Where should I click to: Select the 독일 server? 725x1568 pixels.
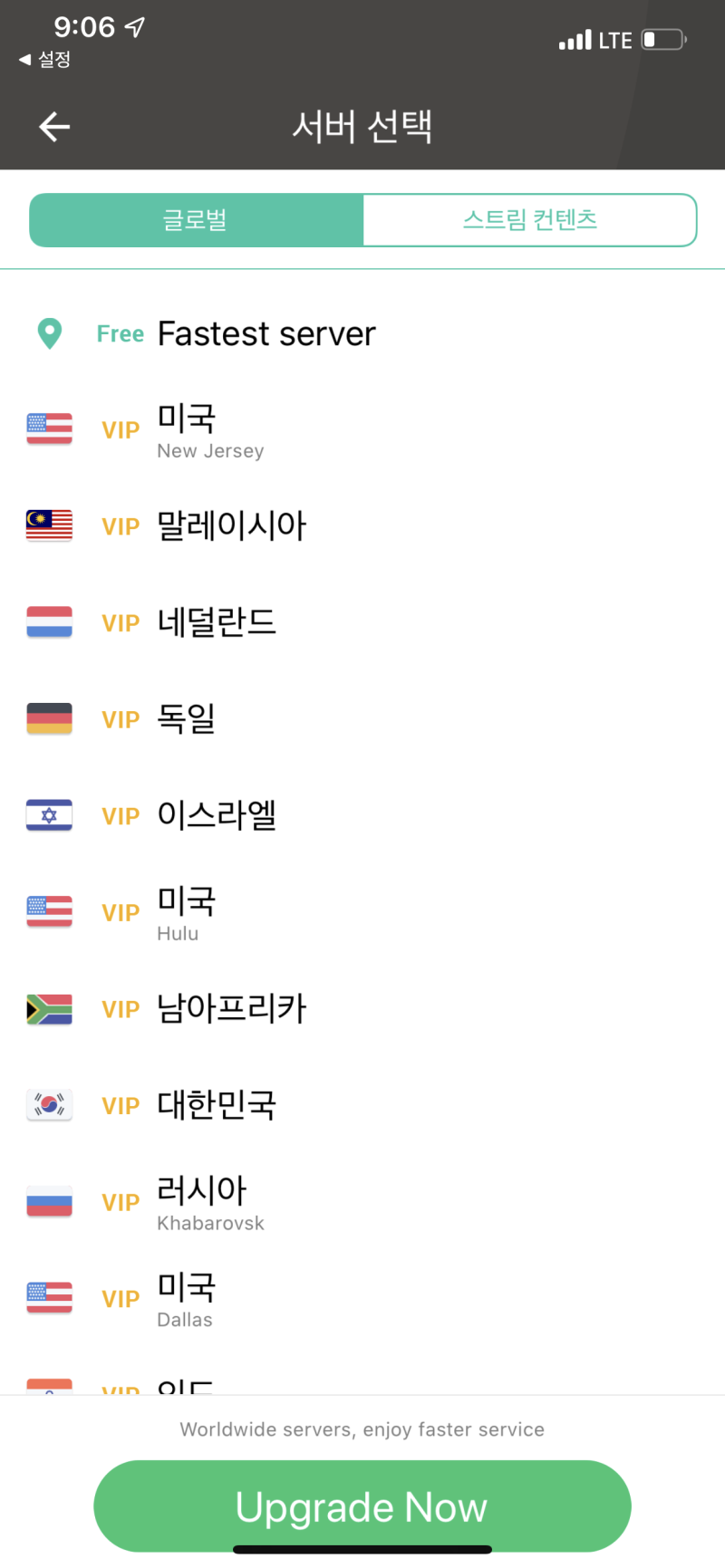(x=362, y=719)
